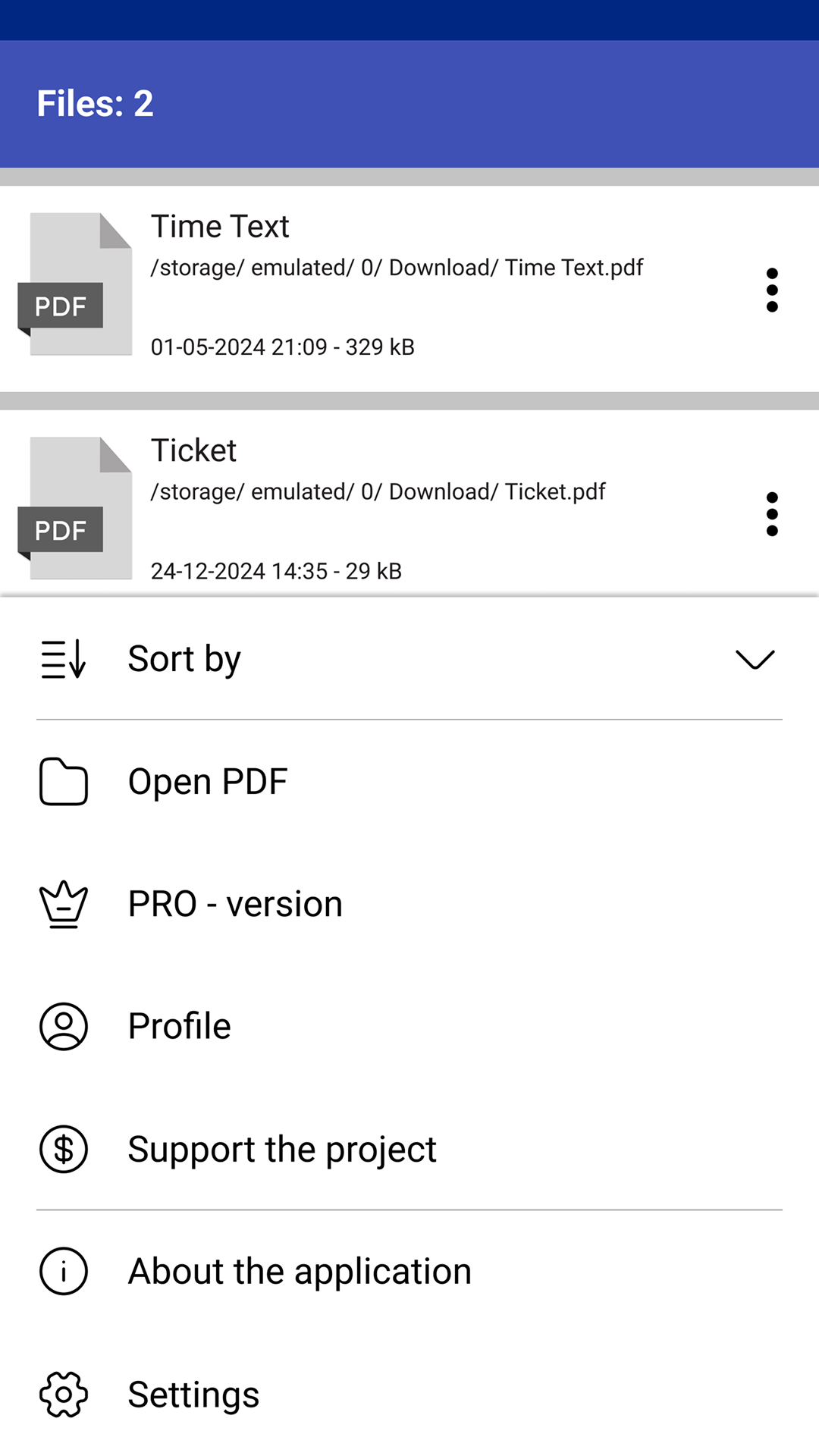The height and width of the screenshot is (1456, 819).
Task: Open overflow menu for Ticket
Action: 771,514
